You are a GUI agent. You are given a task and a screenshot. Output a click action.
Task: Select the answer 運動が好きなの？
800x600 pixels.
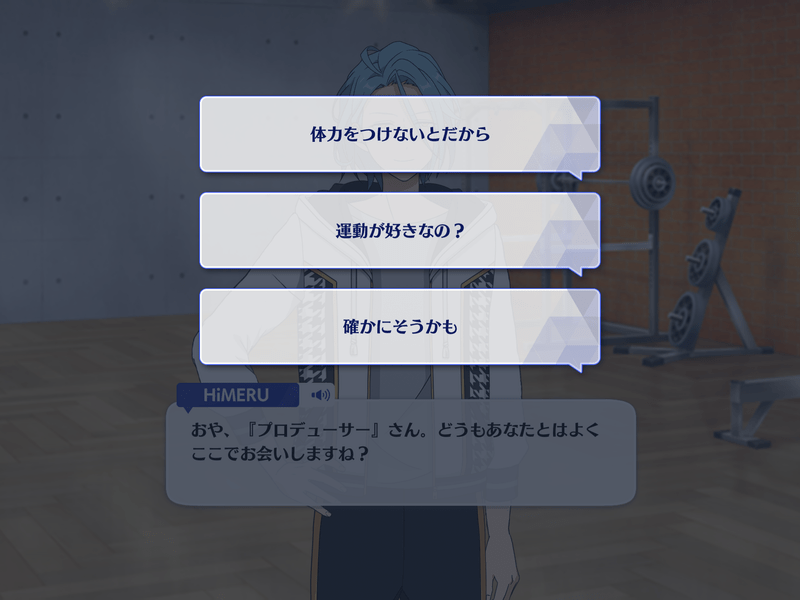coord(399,230)
